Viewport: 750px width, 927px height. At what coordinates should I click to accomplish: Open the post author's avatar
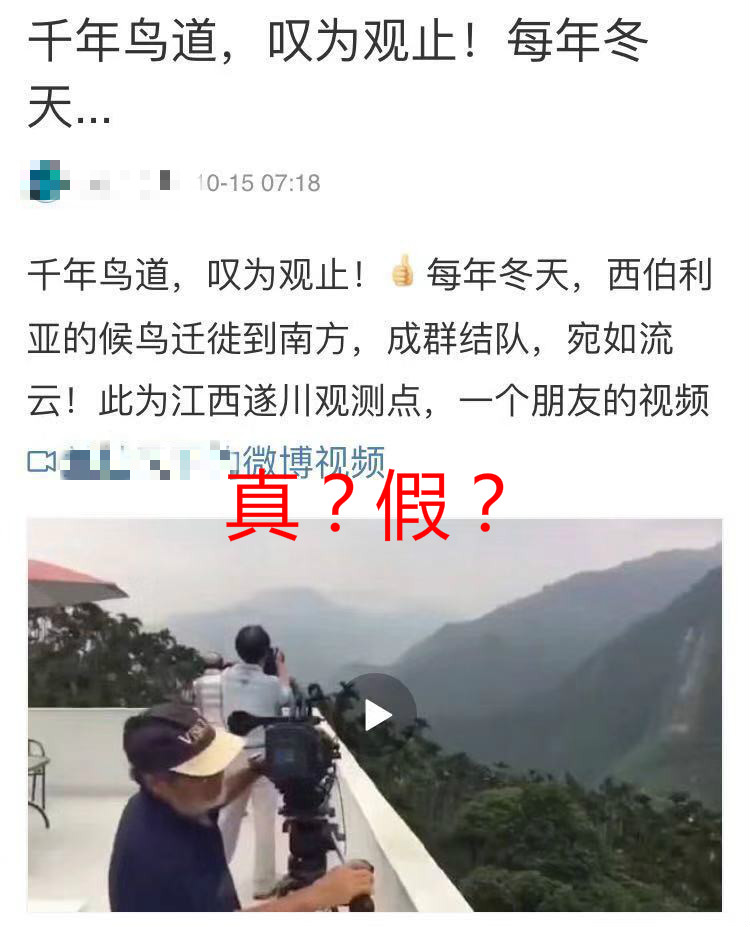(48, 183)
